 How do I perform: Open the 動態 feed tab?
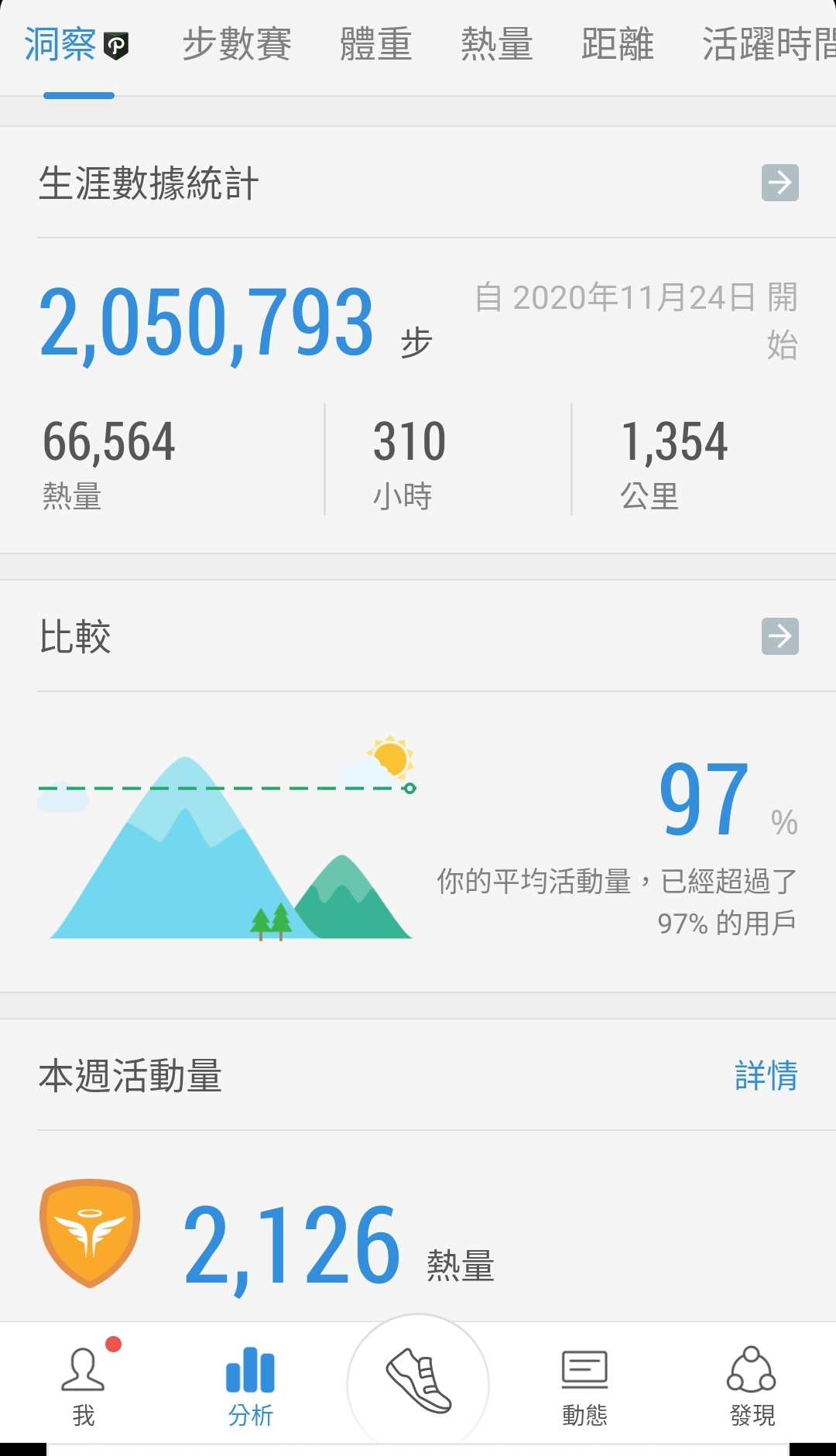(585, 1386)
